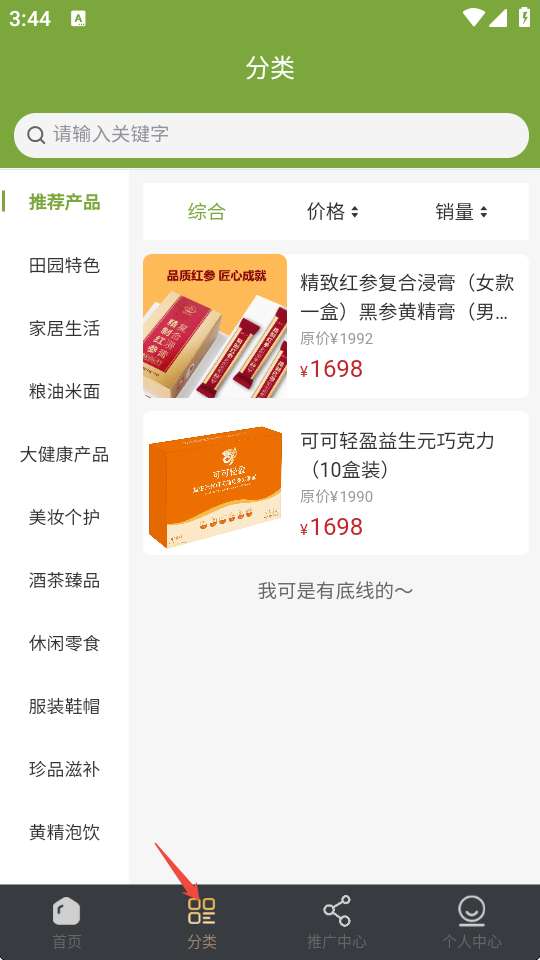
Task: Open the 服装鞋帽 category
Action: (64, 707)
